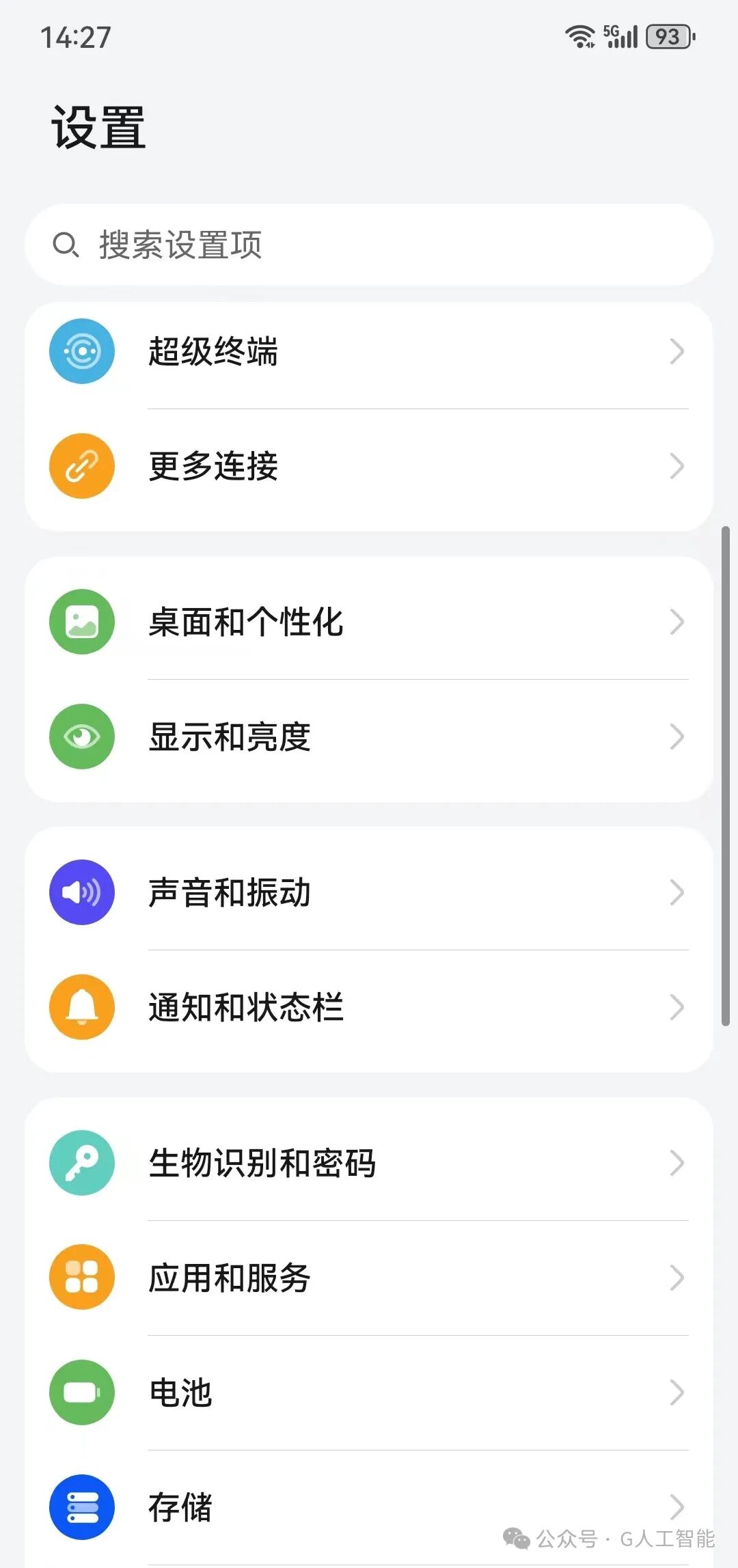Tap the 搜索设置项 search box
The image size is (738, 1568).
point(369,245)
